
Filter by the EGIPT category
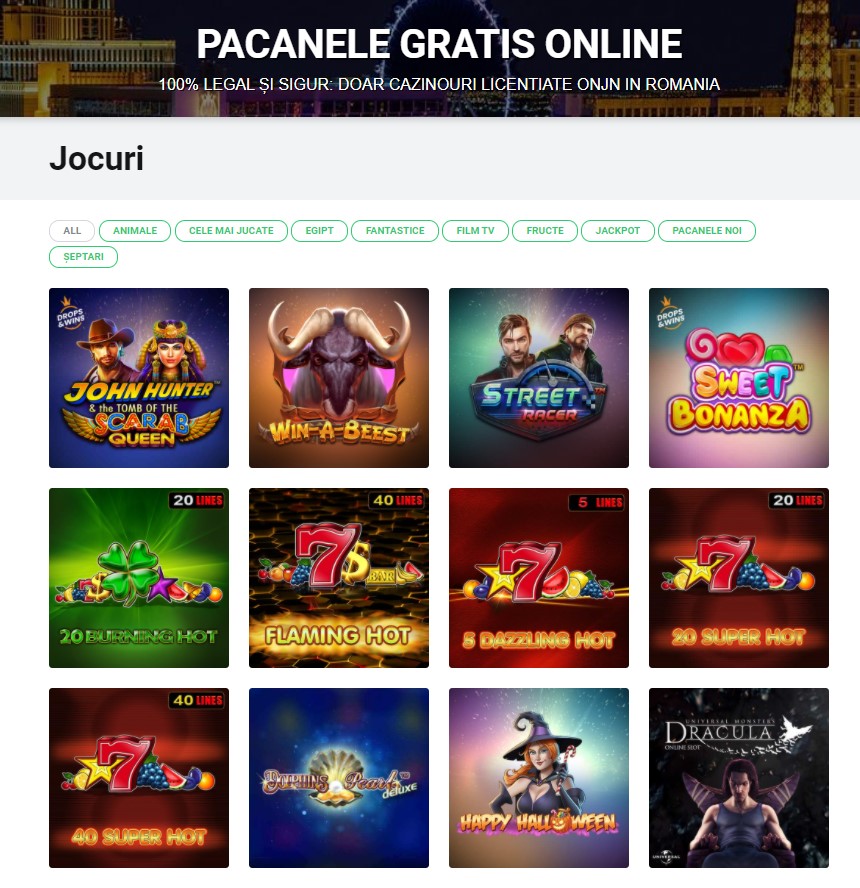tap(320, 231)
